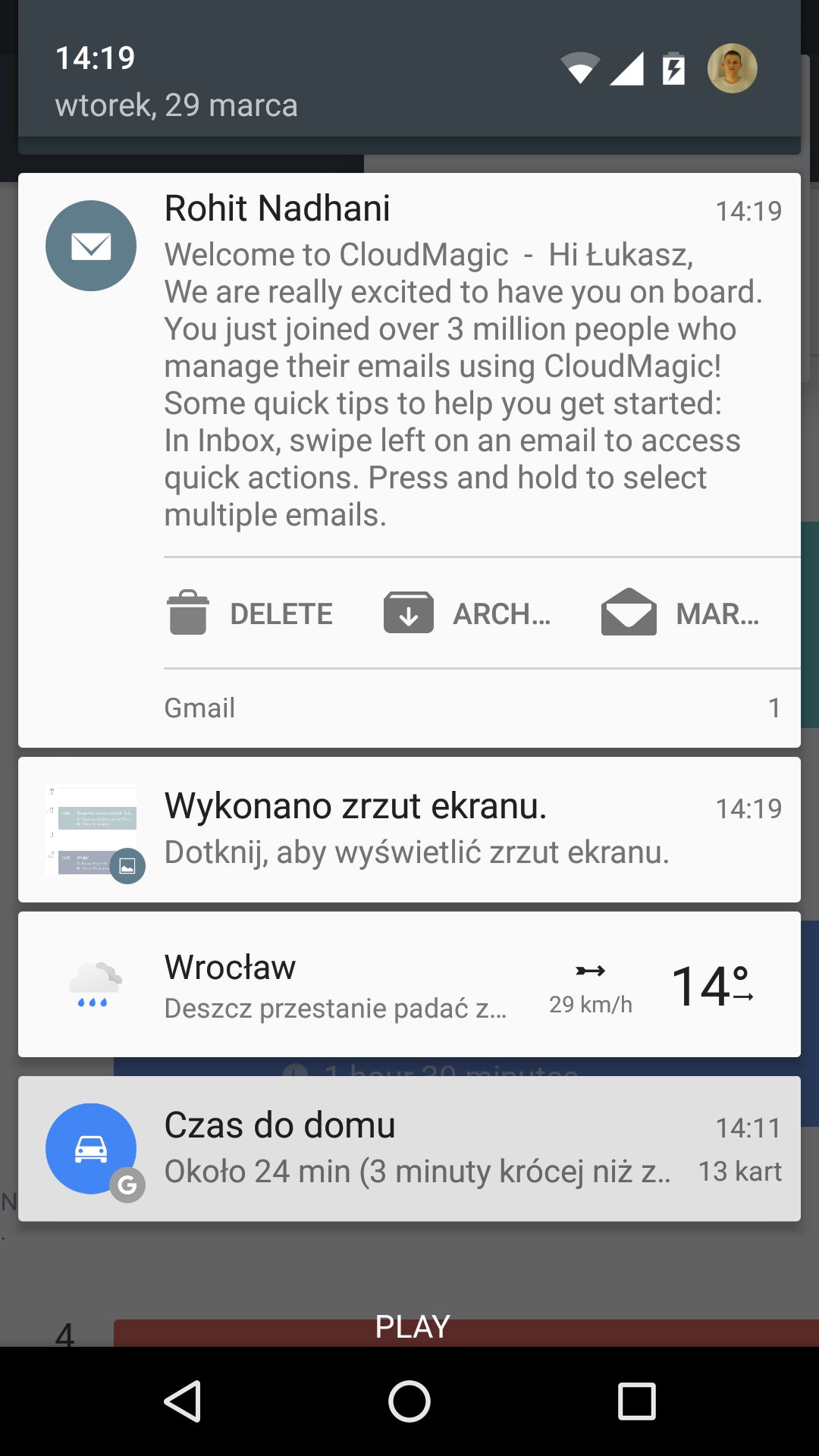The image size is (819, 1456).
Task: Expand quick settings from date header
Action: point(176,105)
